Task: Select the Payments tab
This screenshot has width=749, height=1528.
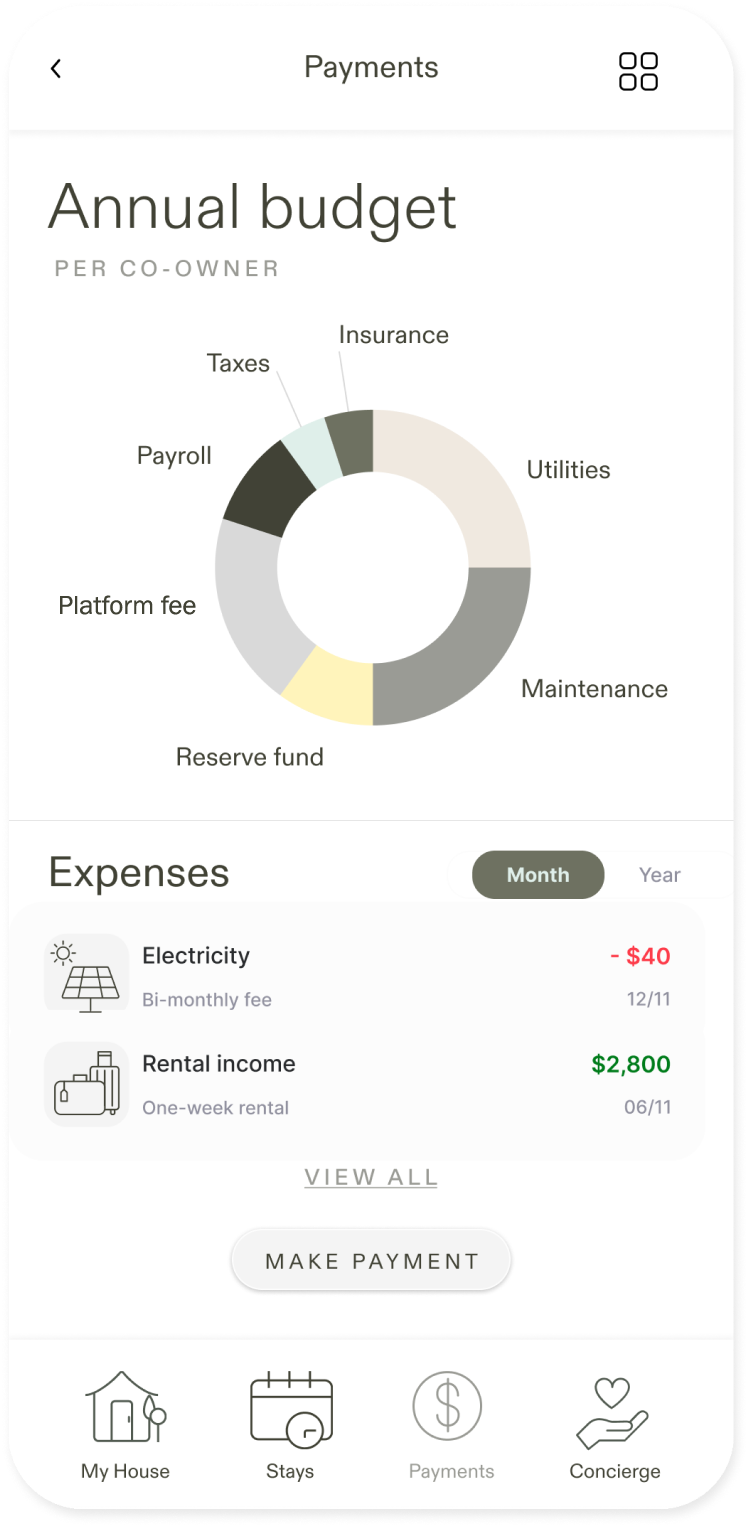Action: 451,1425
